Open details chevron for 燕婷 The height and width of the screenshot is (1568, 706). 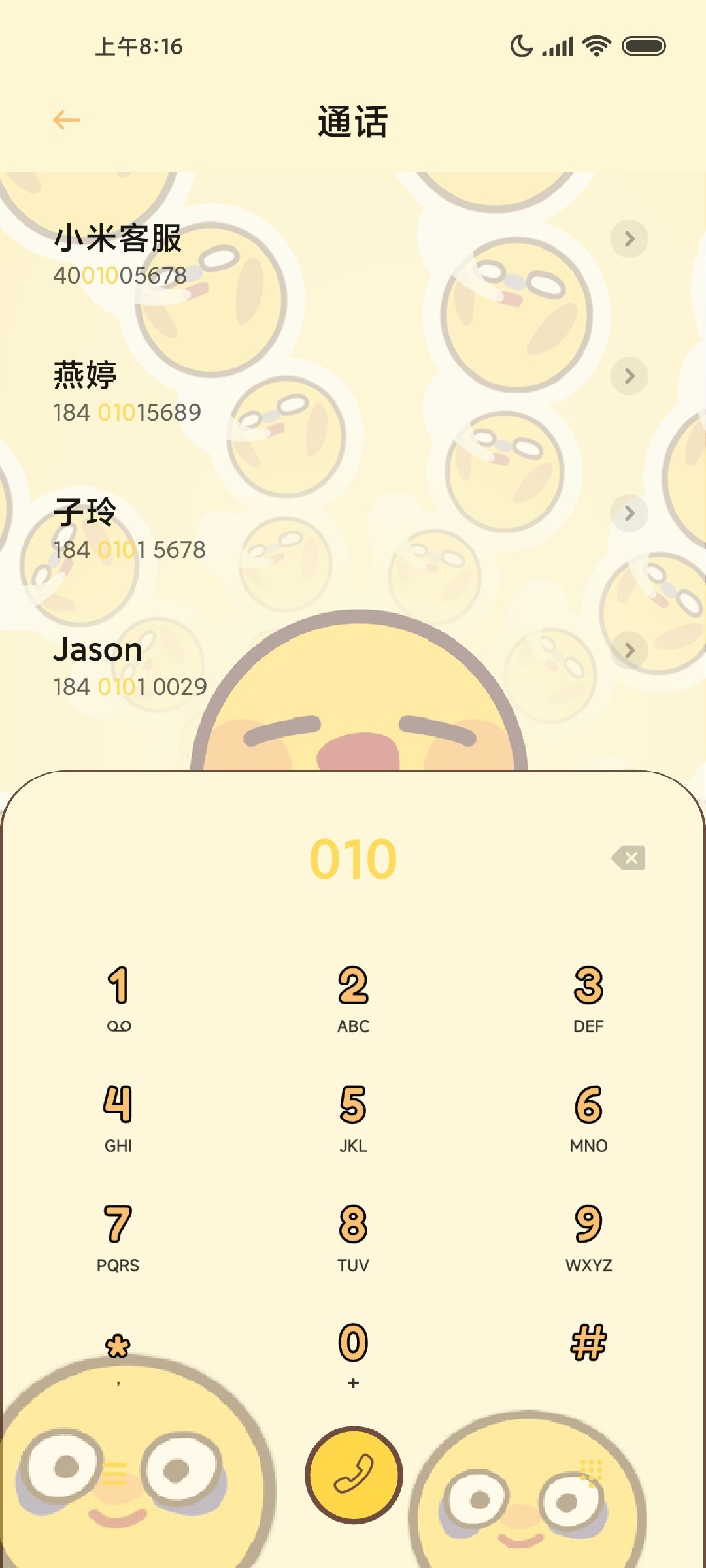click(x=629, y=376)
